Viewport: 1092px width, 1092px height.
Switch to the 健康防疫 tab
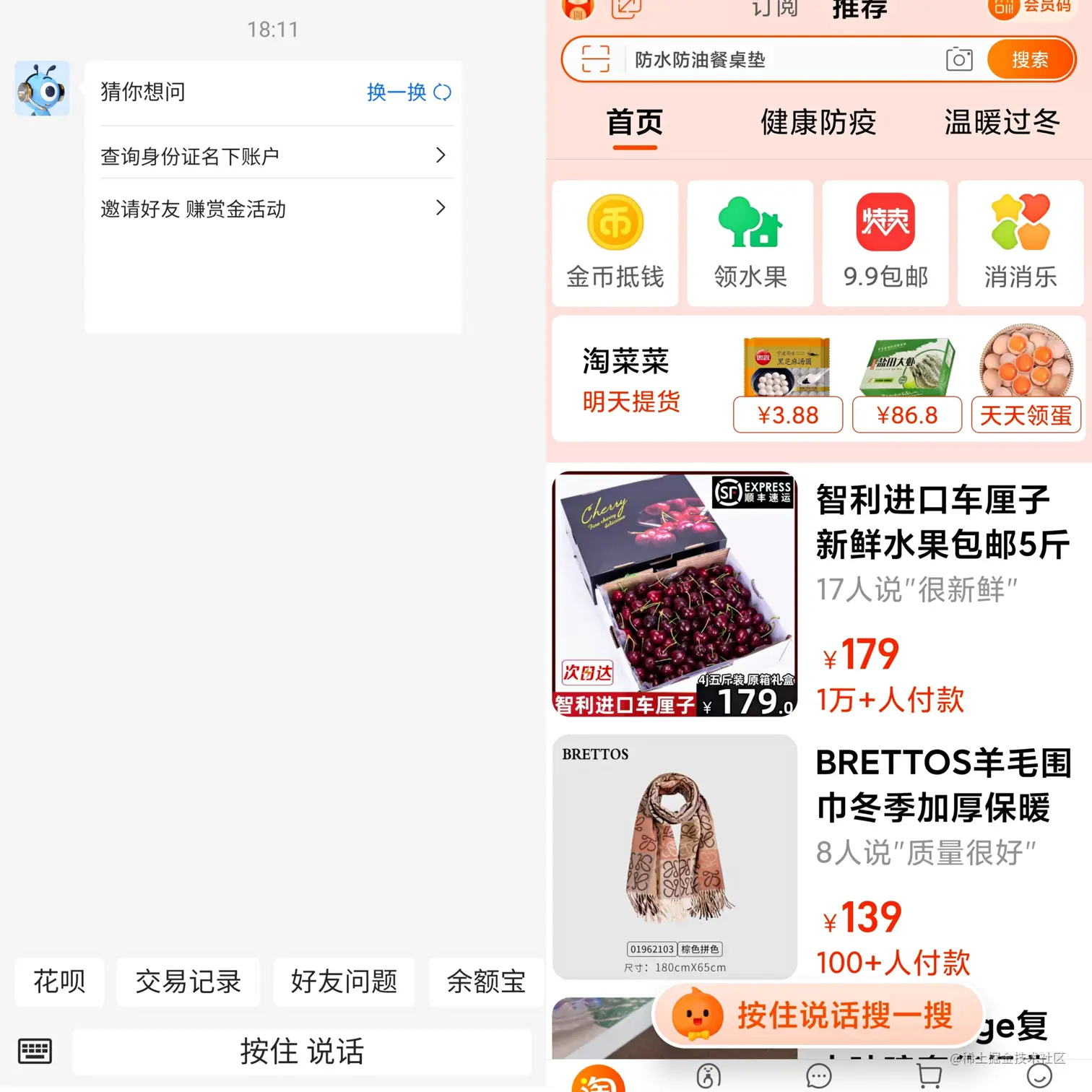click(818, 123)
